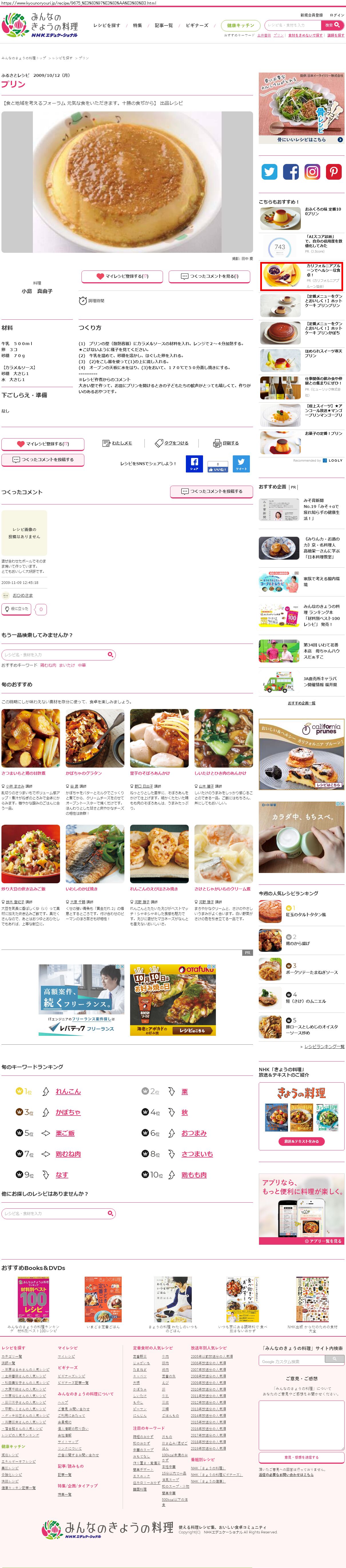Open the レシピを探す menu in the header

pyautogui.click(x=107, y=25)
